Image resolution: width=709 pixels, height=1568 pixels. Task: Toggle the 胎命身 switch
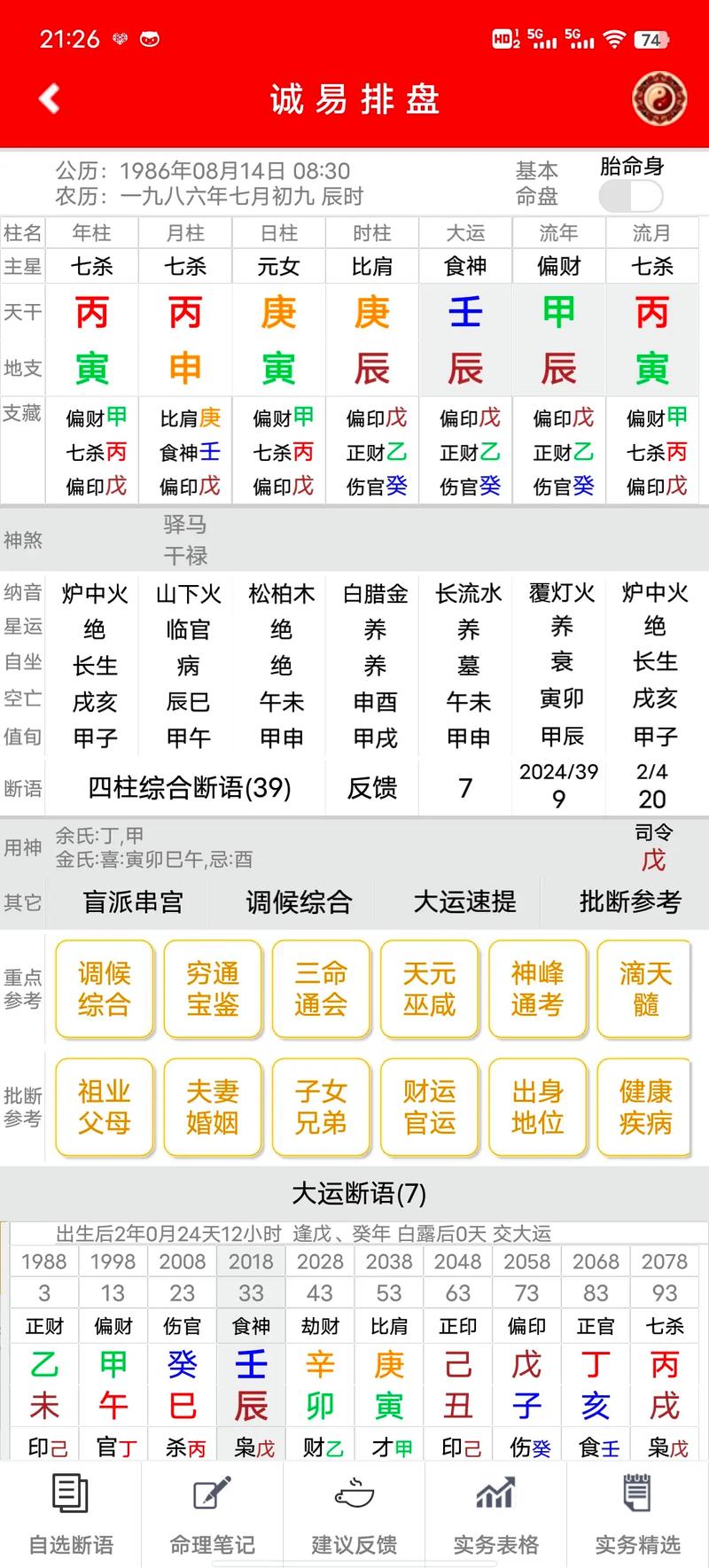630,196
